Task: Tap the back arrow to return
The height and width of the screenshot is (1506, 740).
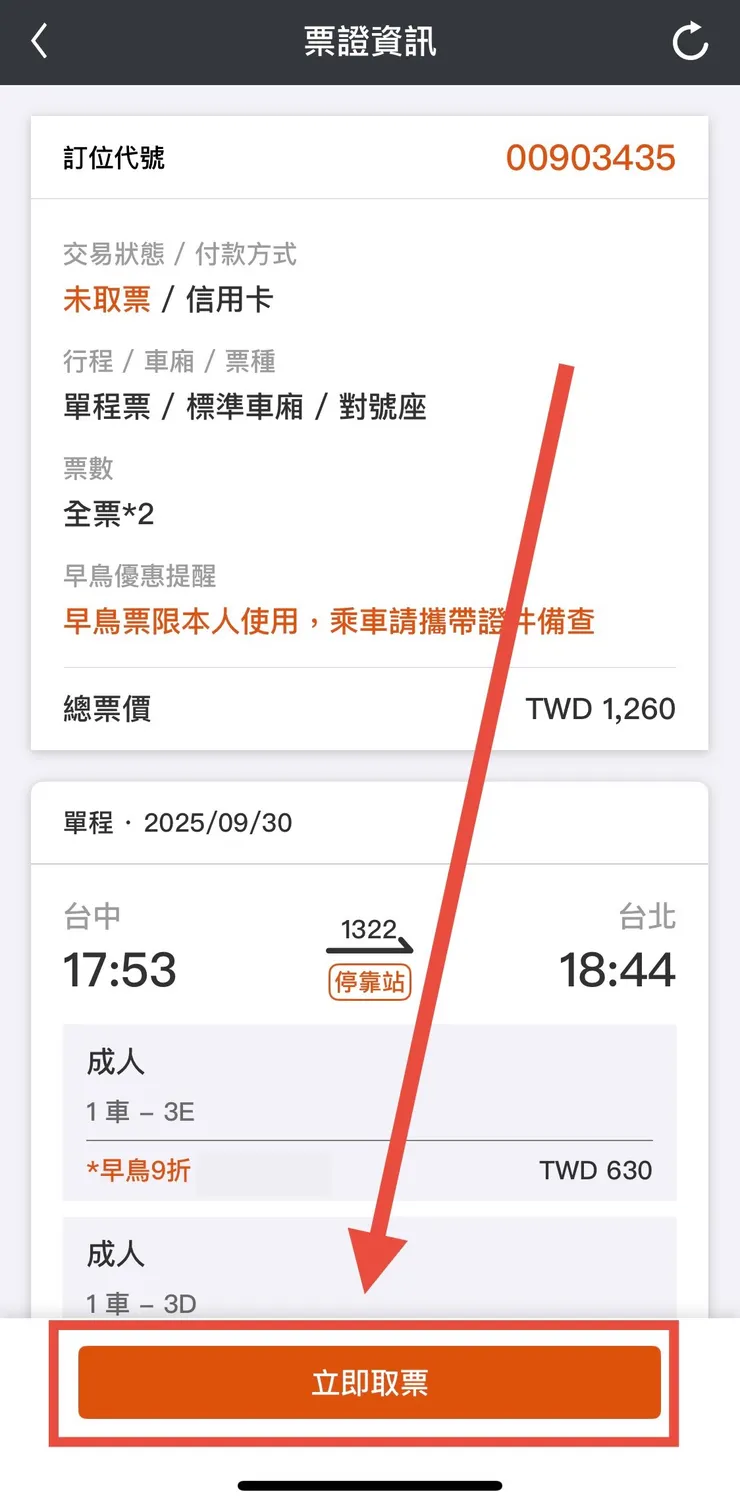Action: coord(38,40)
